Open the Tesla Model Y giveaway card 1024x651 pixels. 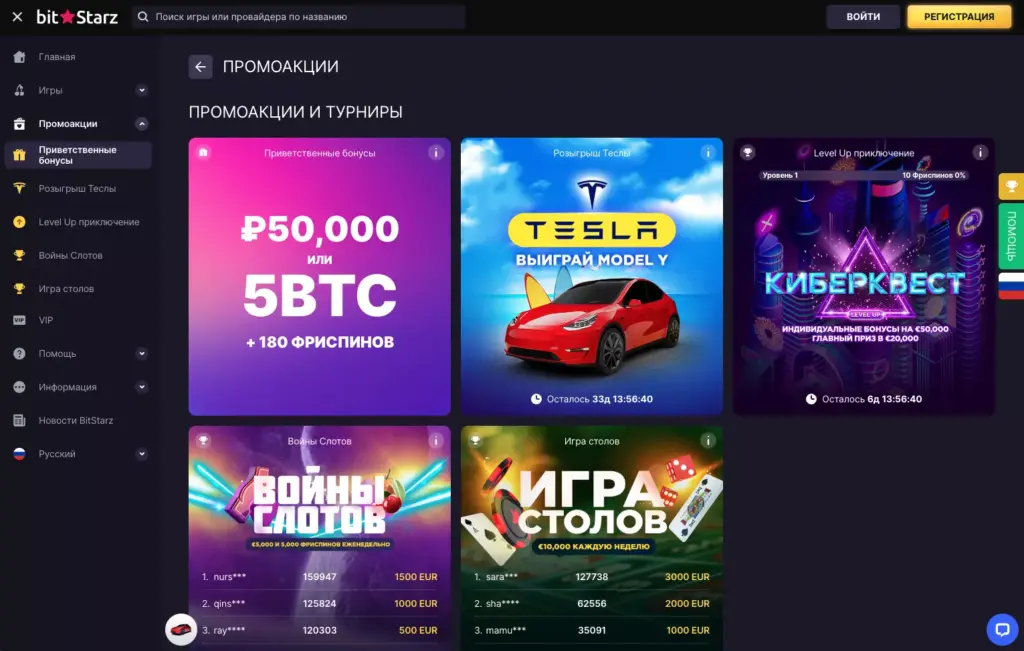(x=591, y=285)
